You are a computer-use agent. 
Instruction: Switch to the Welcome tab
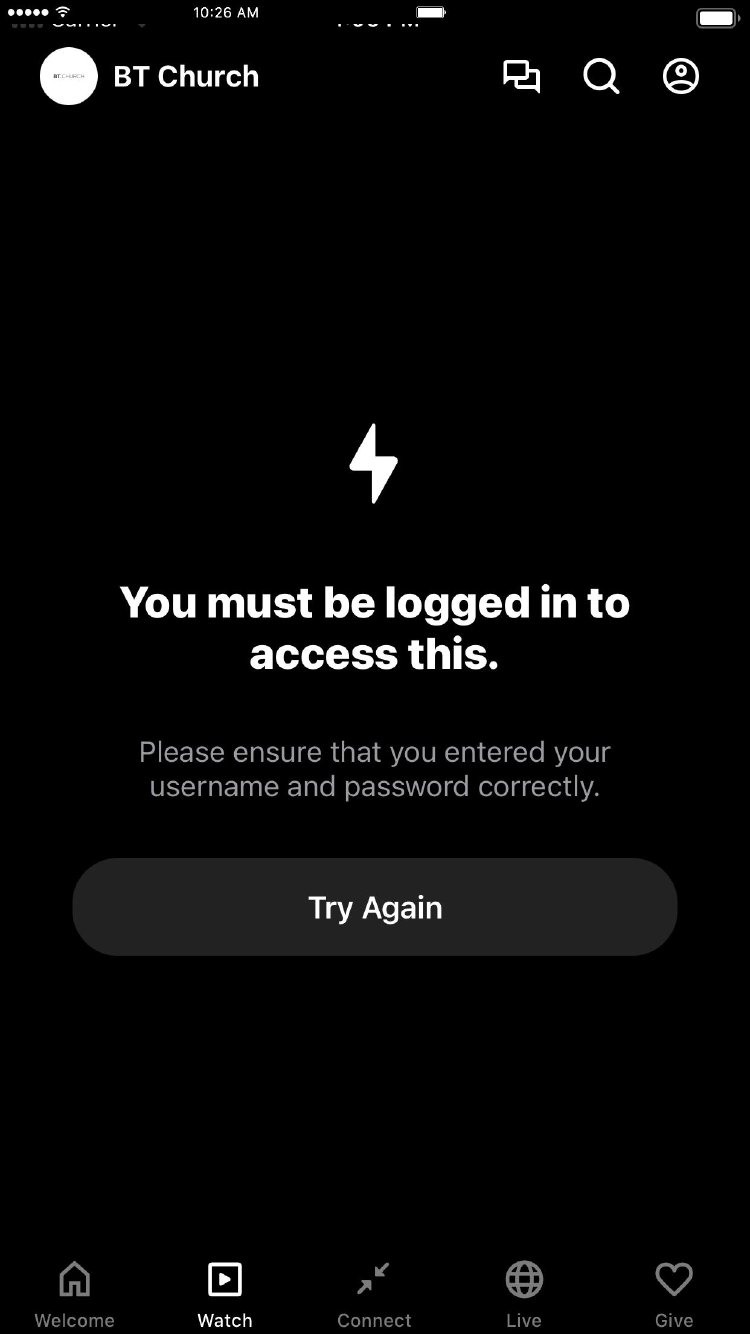[75, 1294]
